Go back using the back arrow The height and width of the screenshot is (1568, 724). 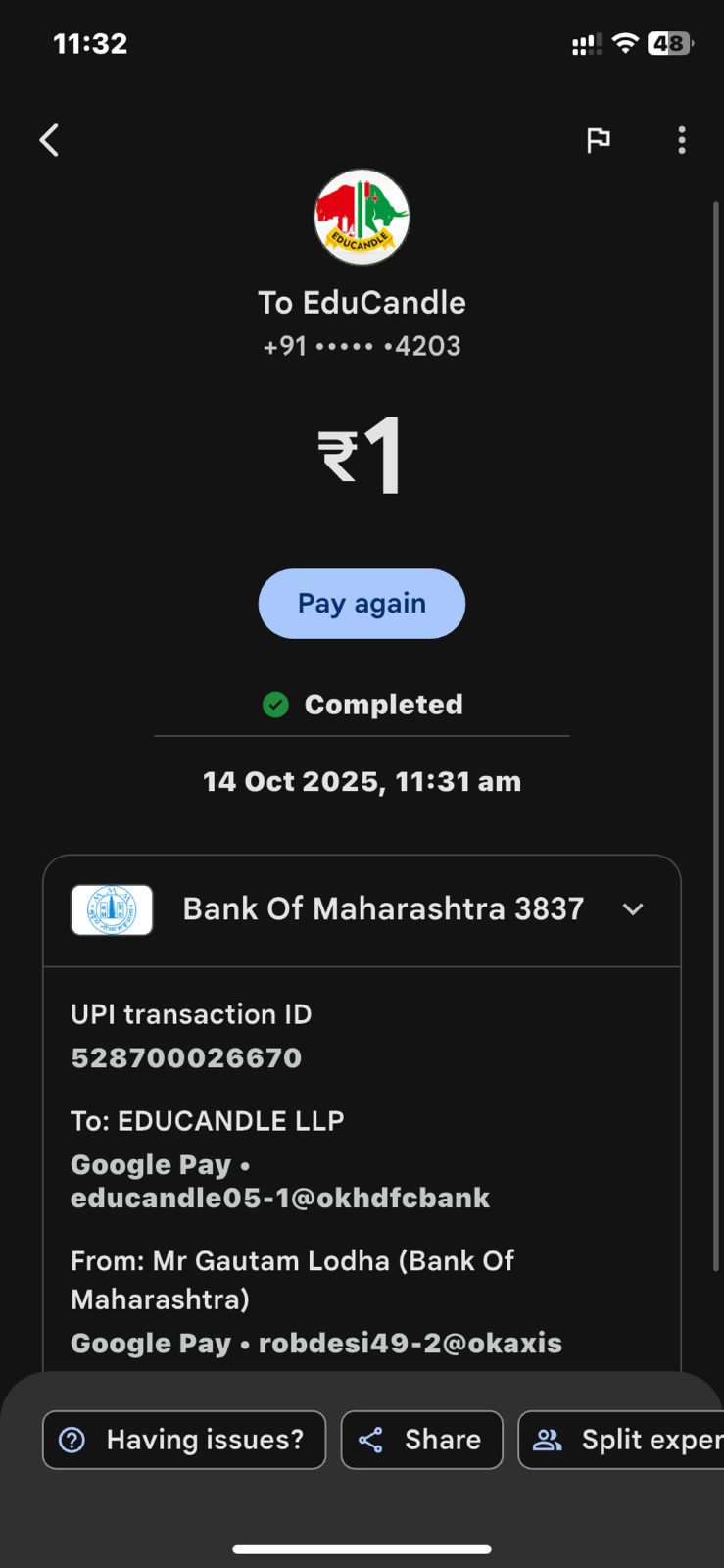[x=49, y=140]
